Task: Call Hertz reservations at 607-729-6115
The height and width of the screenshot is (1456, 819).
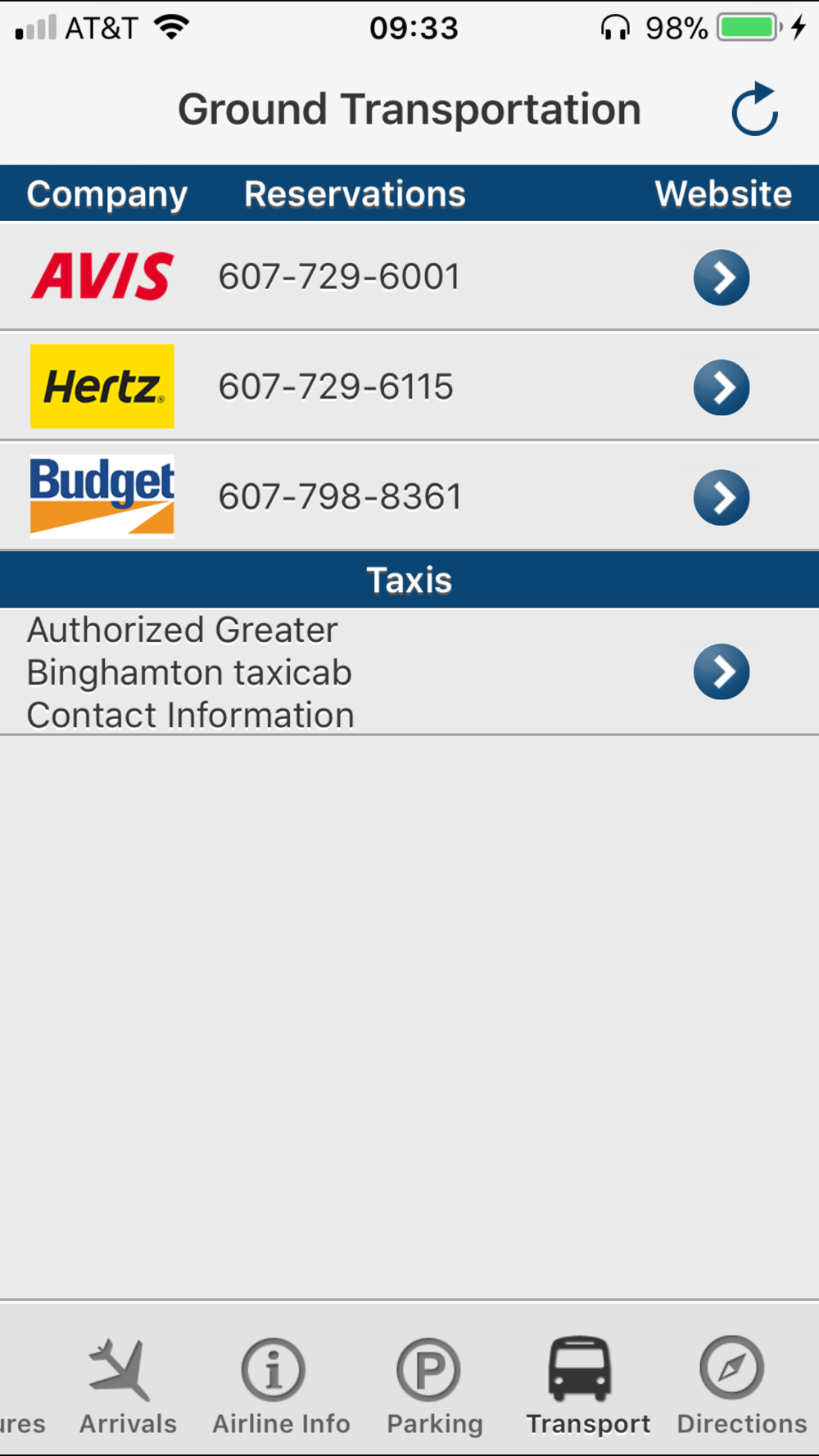Action: tap(336, 387)
